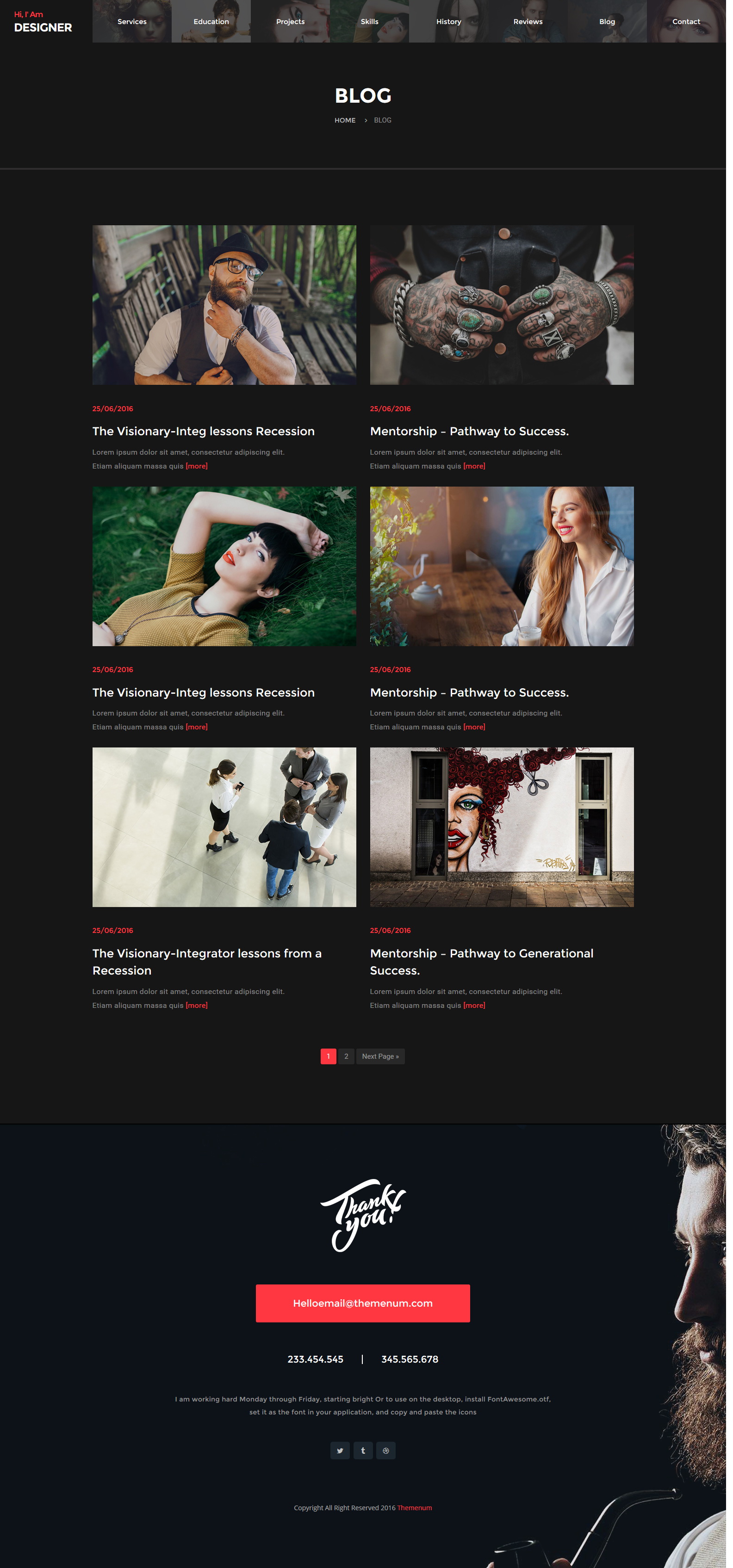This screenshot has width=733, height=1568.
Task: Open the Services menu item
Action: (133, 21)
